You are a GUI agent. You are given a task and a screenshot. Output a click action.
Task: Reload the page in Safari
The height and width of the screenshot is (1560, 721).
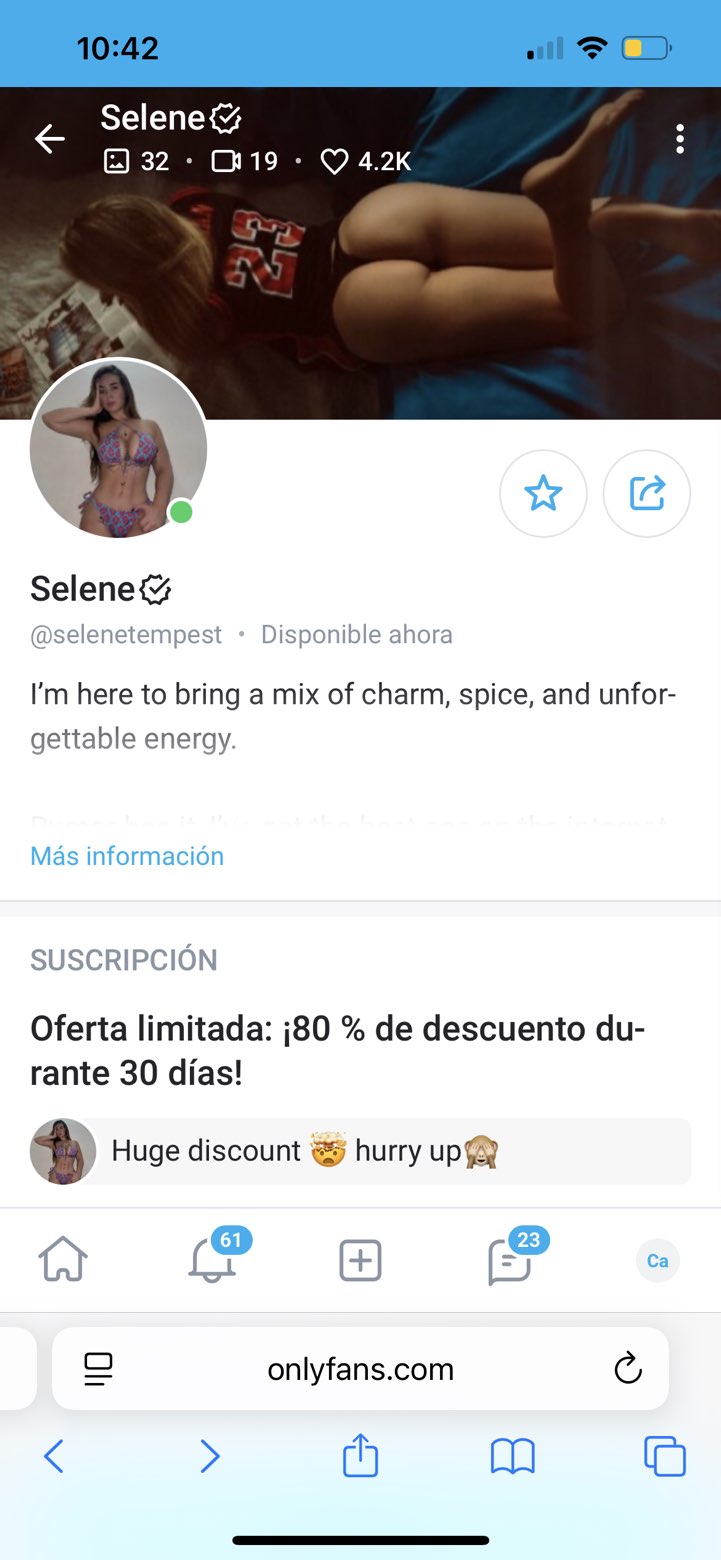(627, 1369)
